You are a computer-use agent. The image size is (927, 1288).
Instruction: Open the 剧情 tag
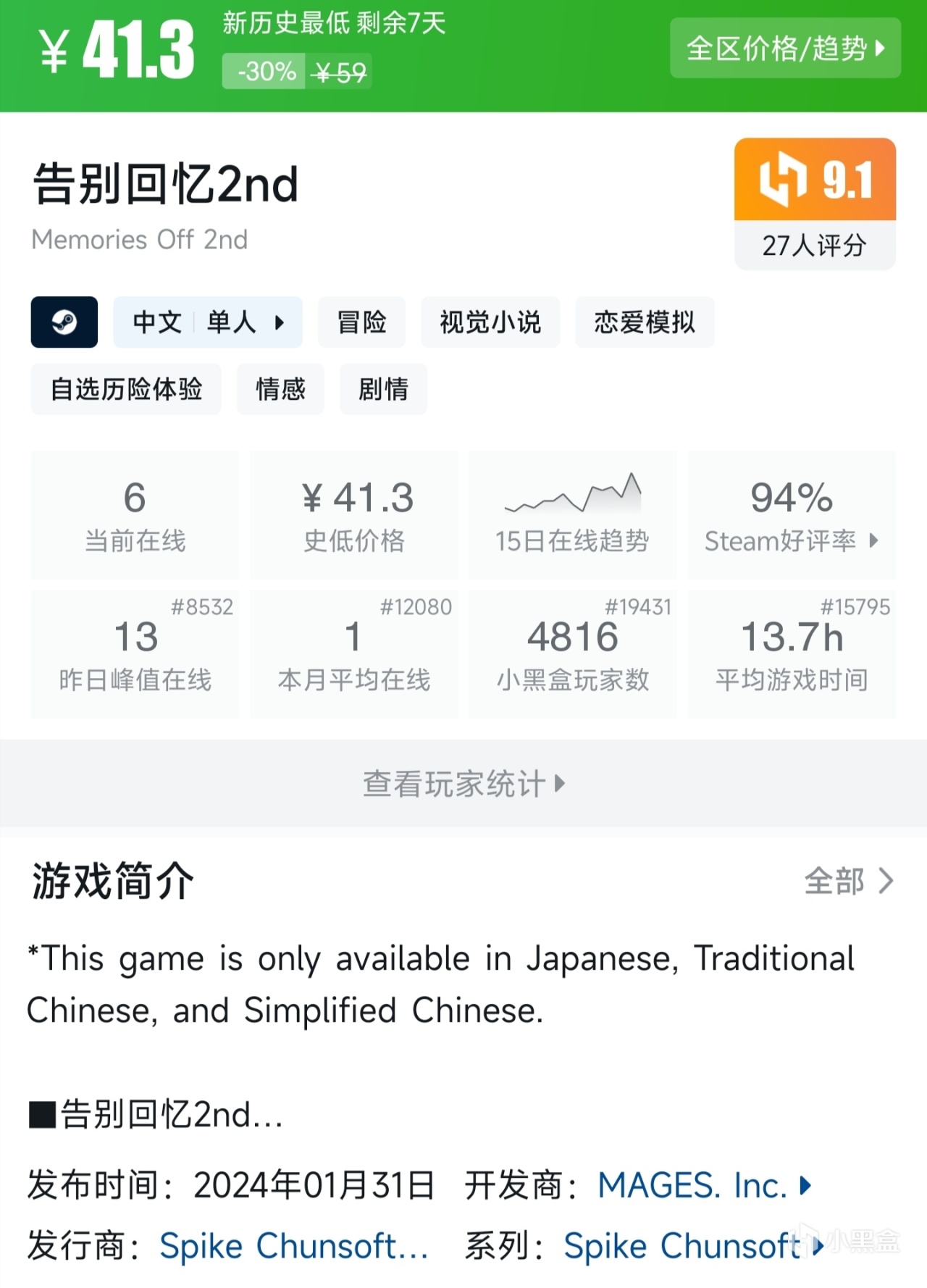pyautogui.click(x=383, y=390)
